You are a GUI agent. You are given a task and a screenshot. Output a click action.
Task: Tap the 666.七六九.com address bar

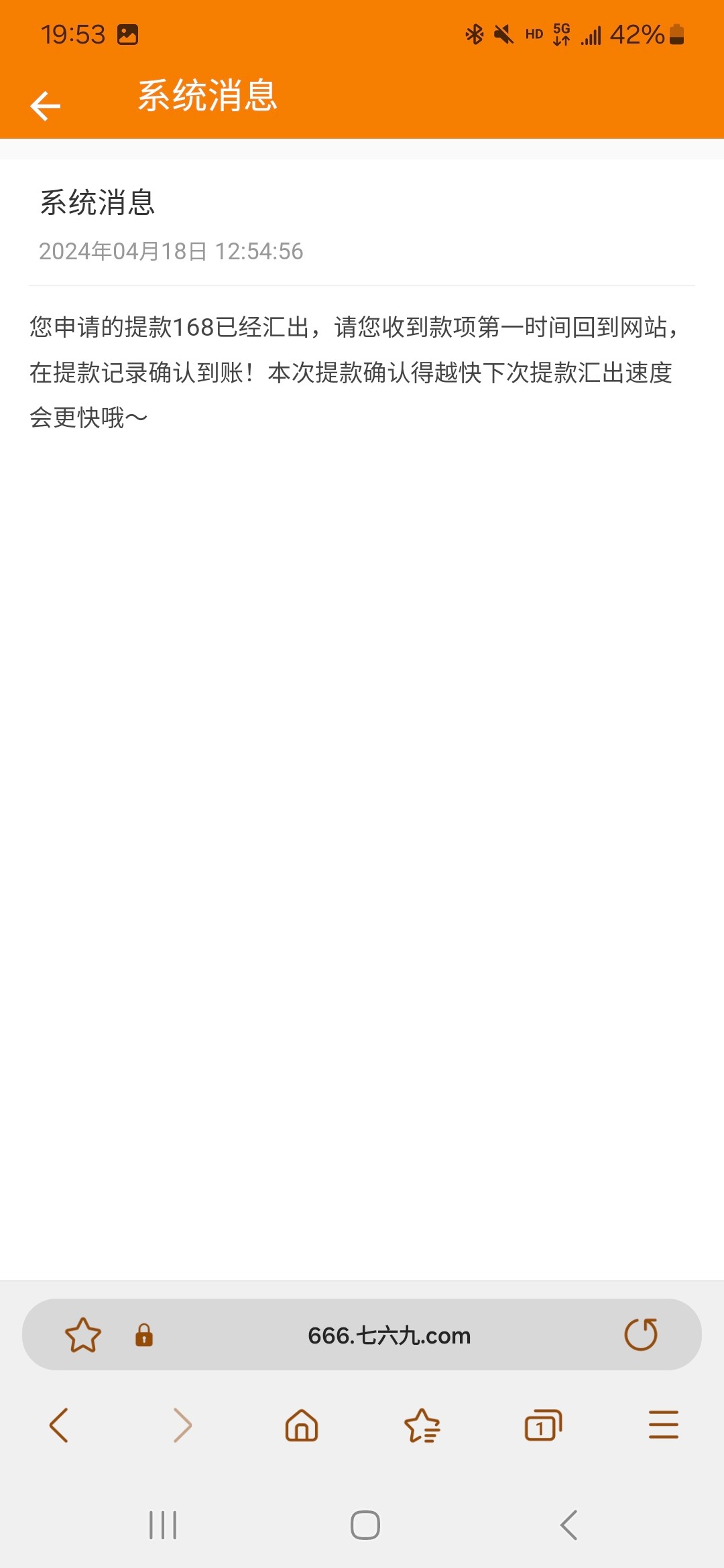(389, 1335)
